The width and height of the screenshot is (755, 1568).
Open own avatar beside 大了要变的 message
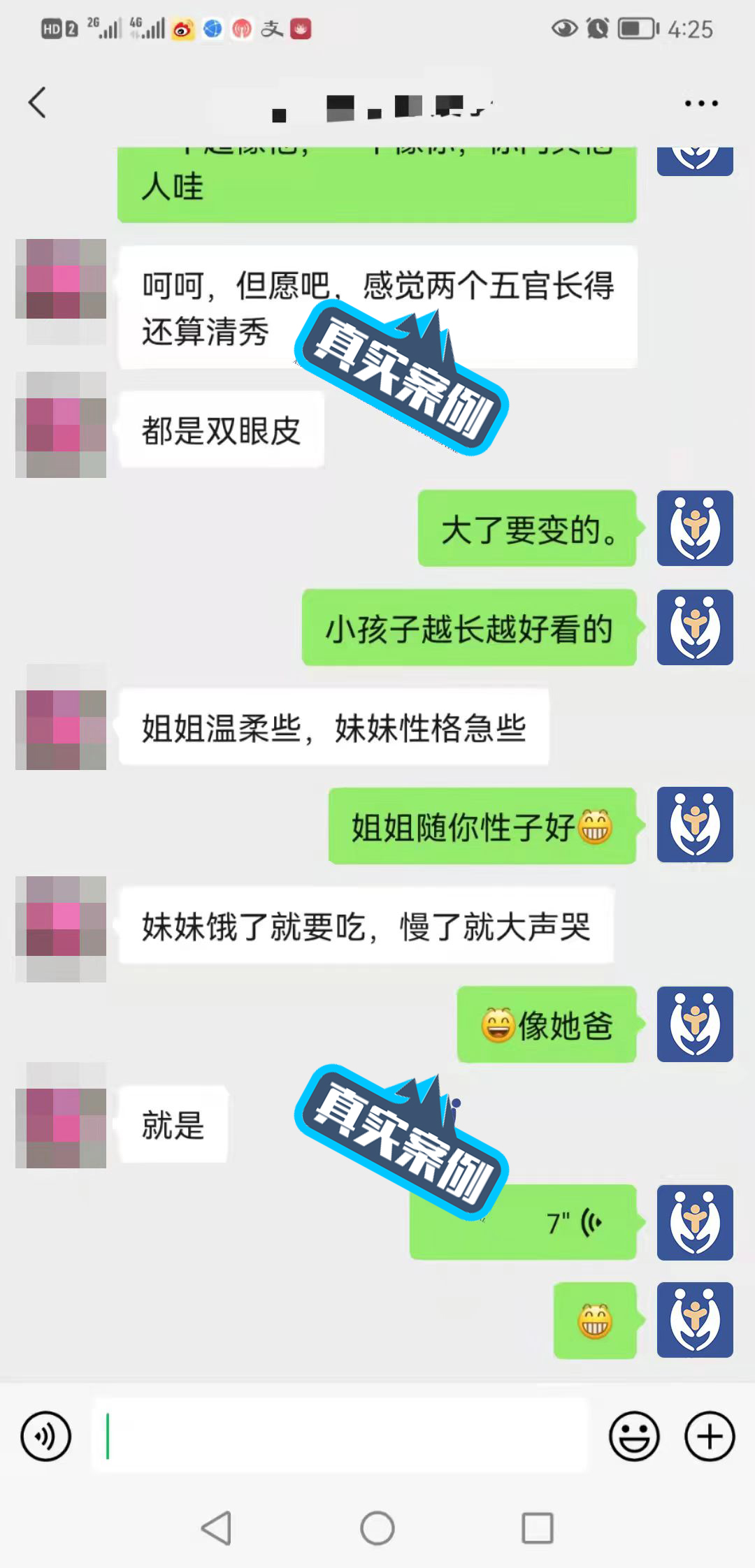695,528
